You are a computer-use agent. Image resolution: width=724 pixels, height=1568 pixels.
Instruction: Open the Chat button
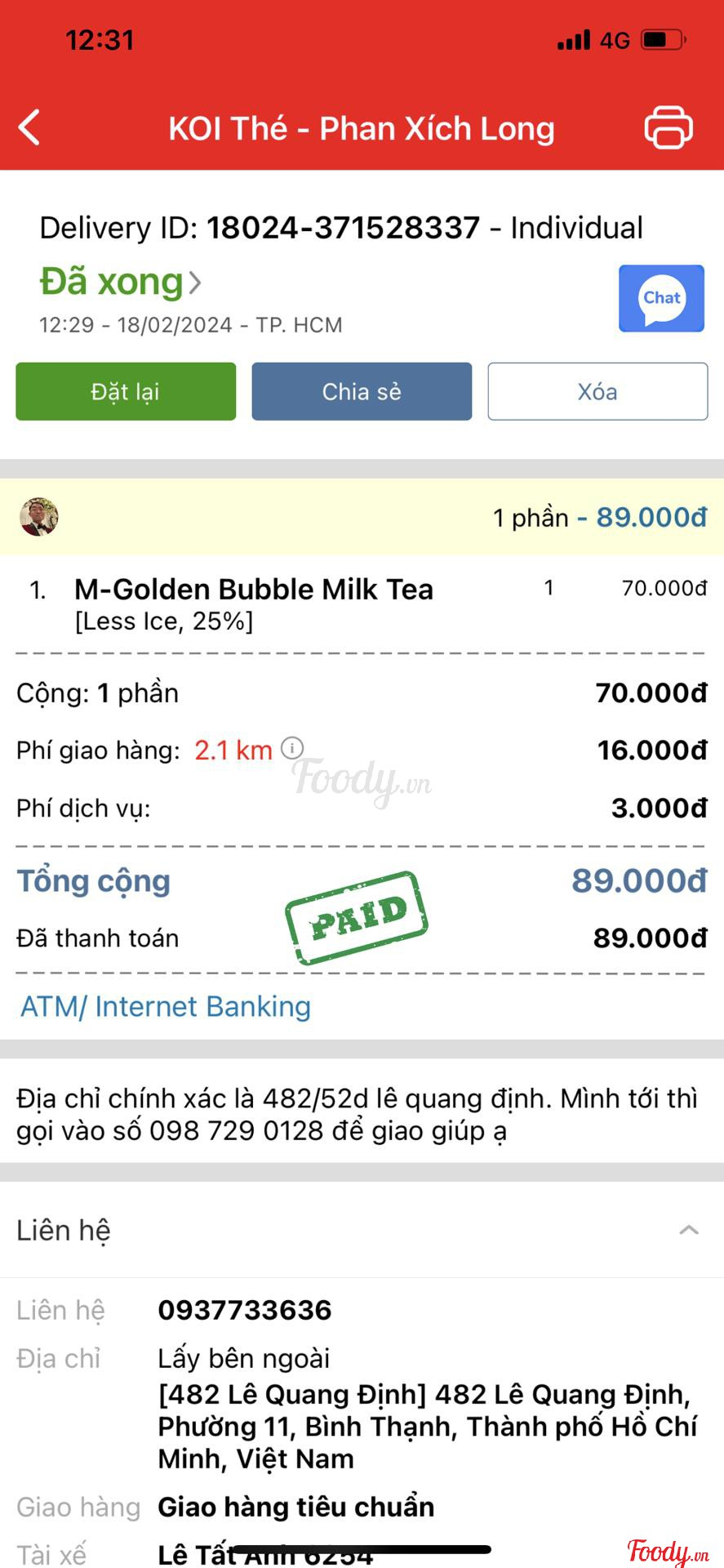(x=661, y=298)
